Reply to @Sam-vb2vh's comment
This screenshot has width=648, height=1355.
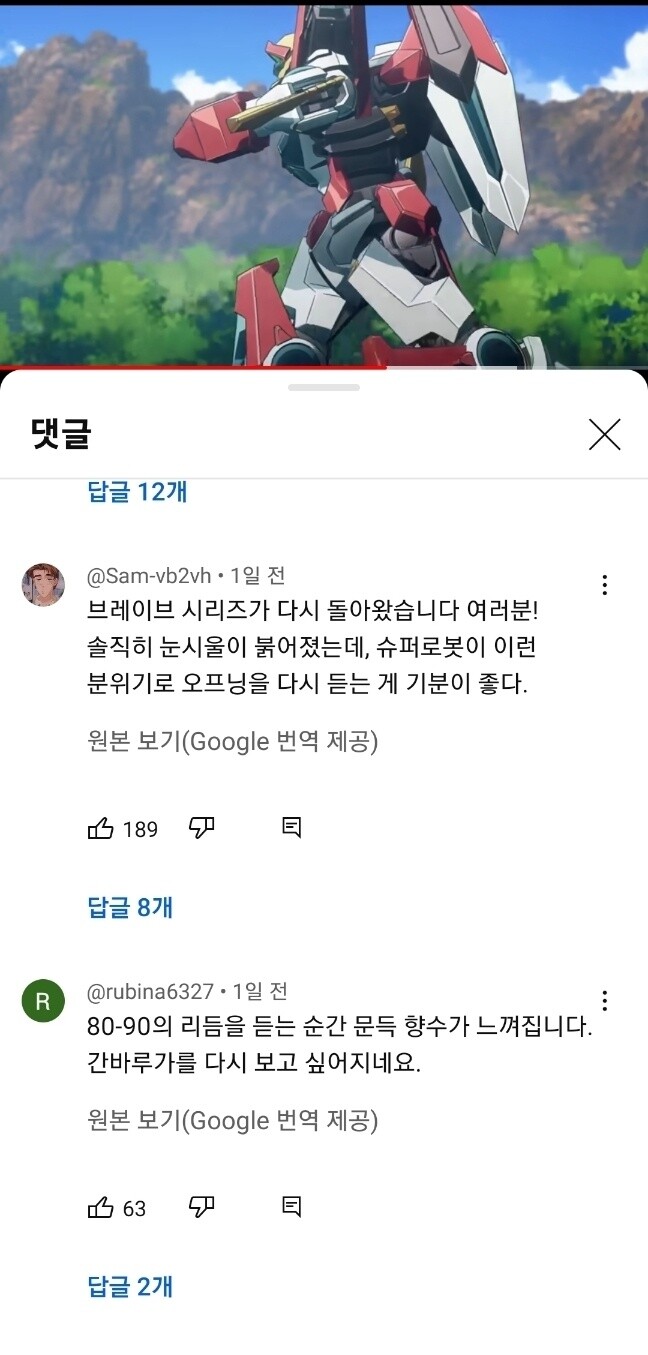tap(291, 828)
